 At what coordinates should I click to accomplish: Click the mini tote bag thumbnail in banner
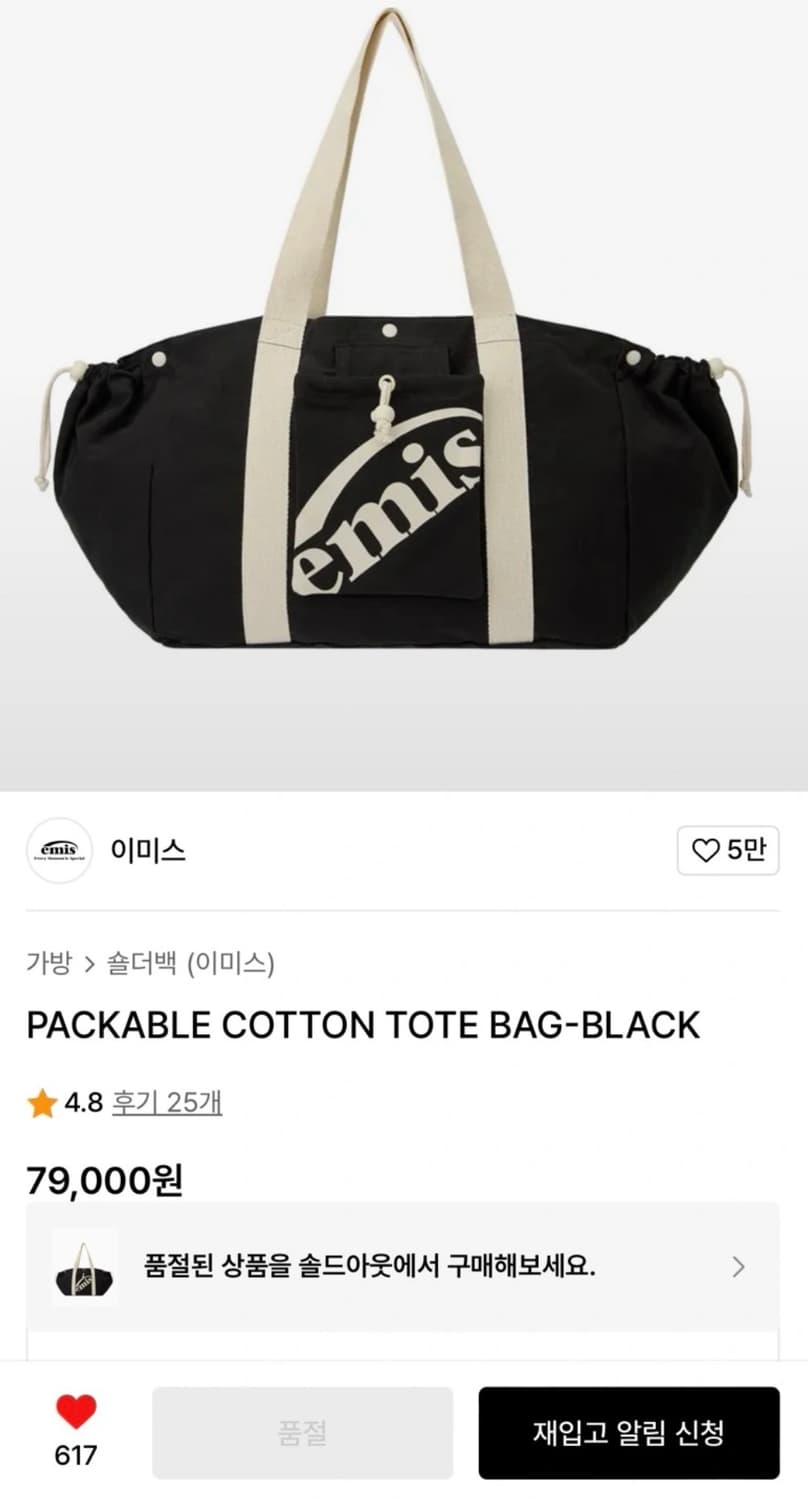85,1265
